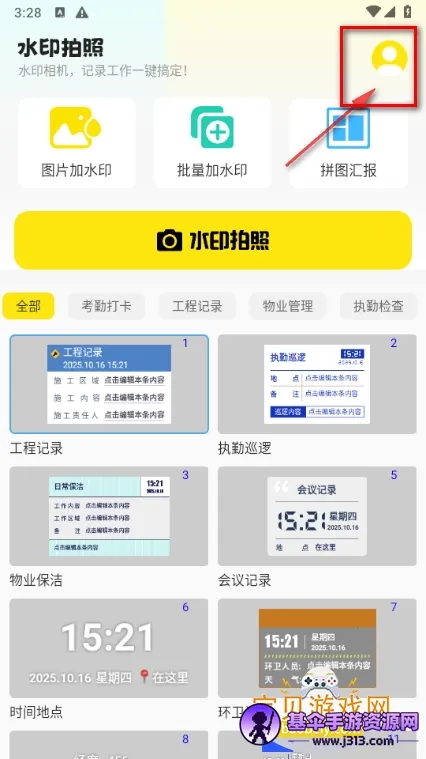Viewport: 426px width, 759px height.
Task: Switch to 物业管理 category
Action: point(288,306)
